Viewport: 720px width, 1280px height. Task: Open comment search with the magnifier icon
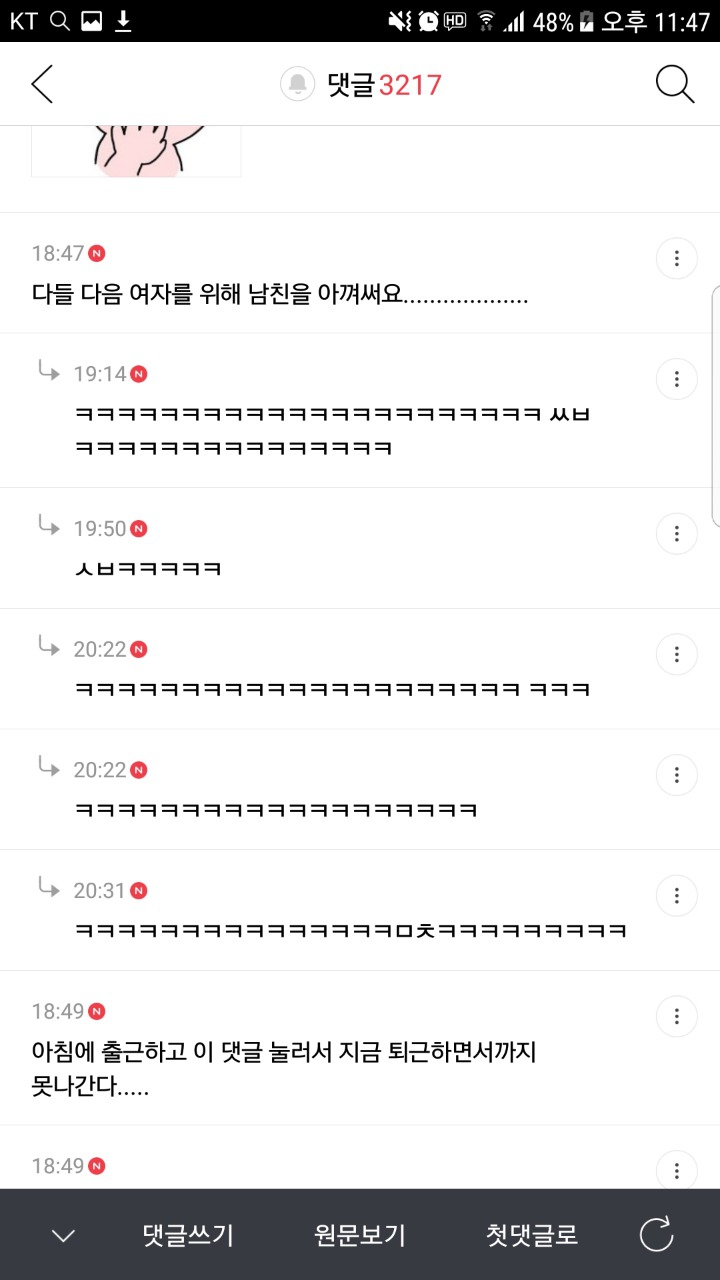(675, 85)
